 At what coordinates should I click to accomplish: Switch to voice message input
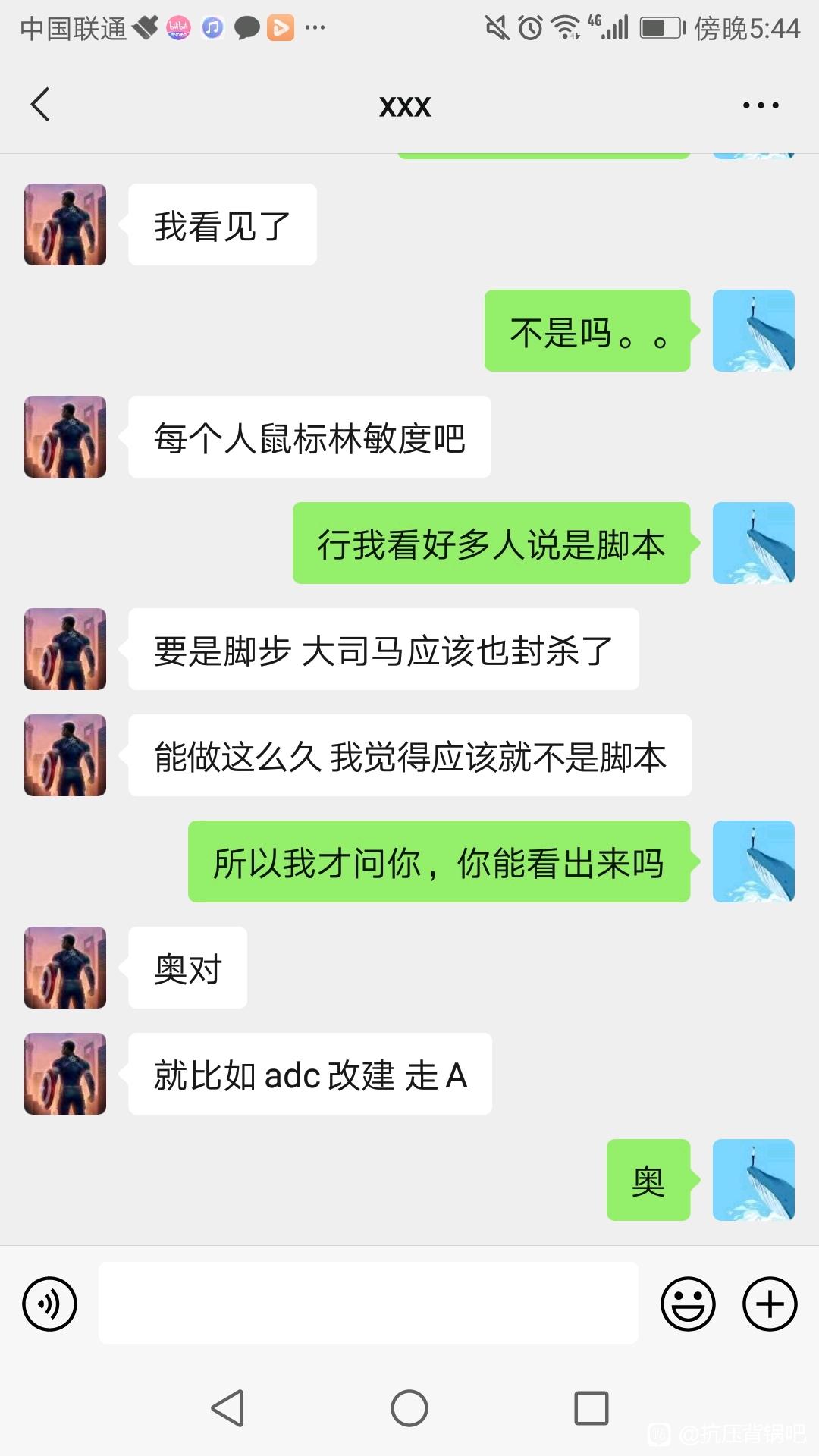coord(50,1304)
